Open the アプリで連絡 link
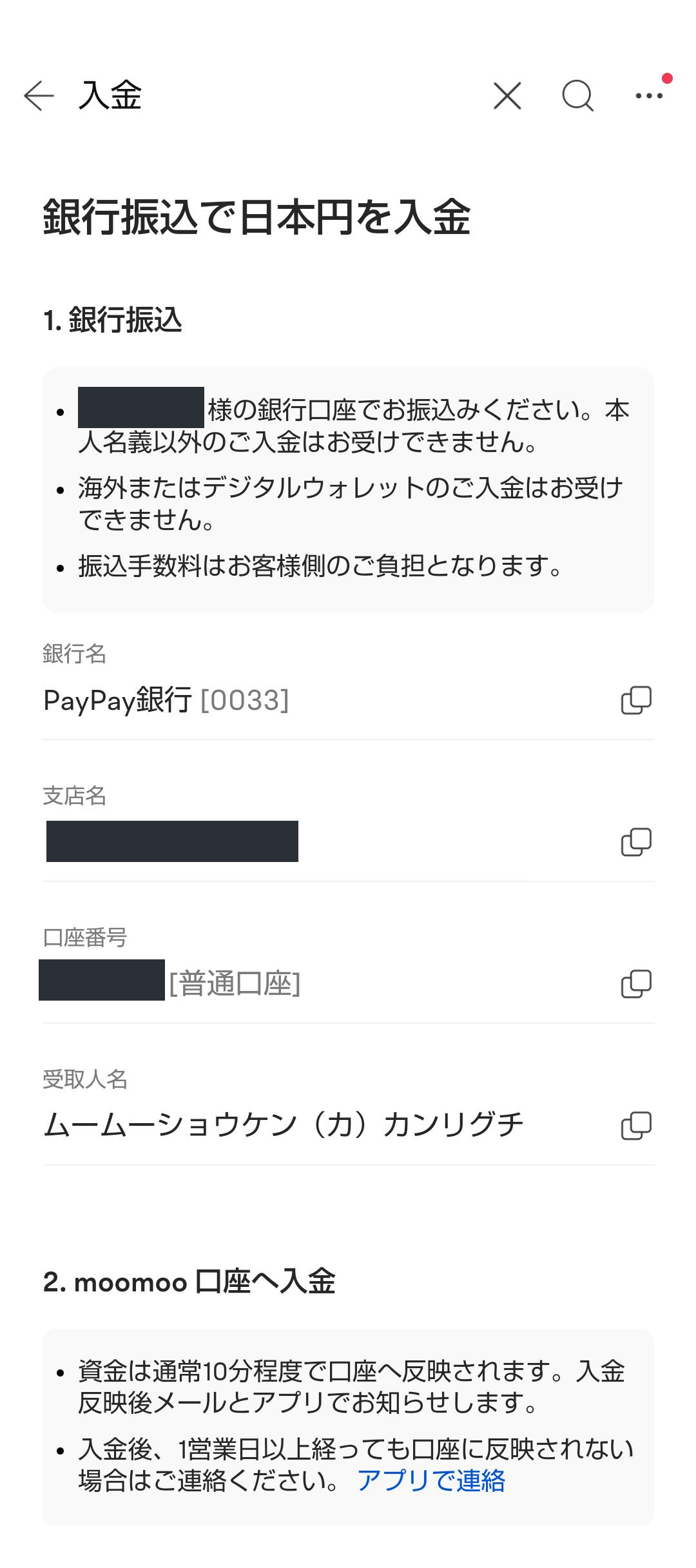This screenshot has width=696, height=1568. coord(431,1480)
